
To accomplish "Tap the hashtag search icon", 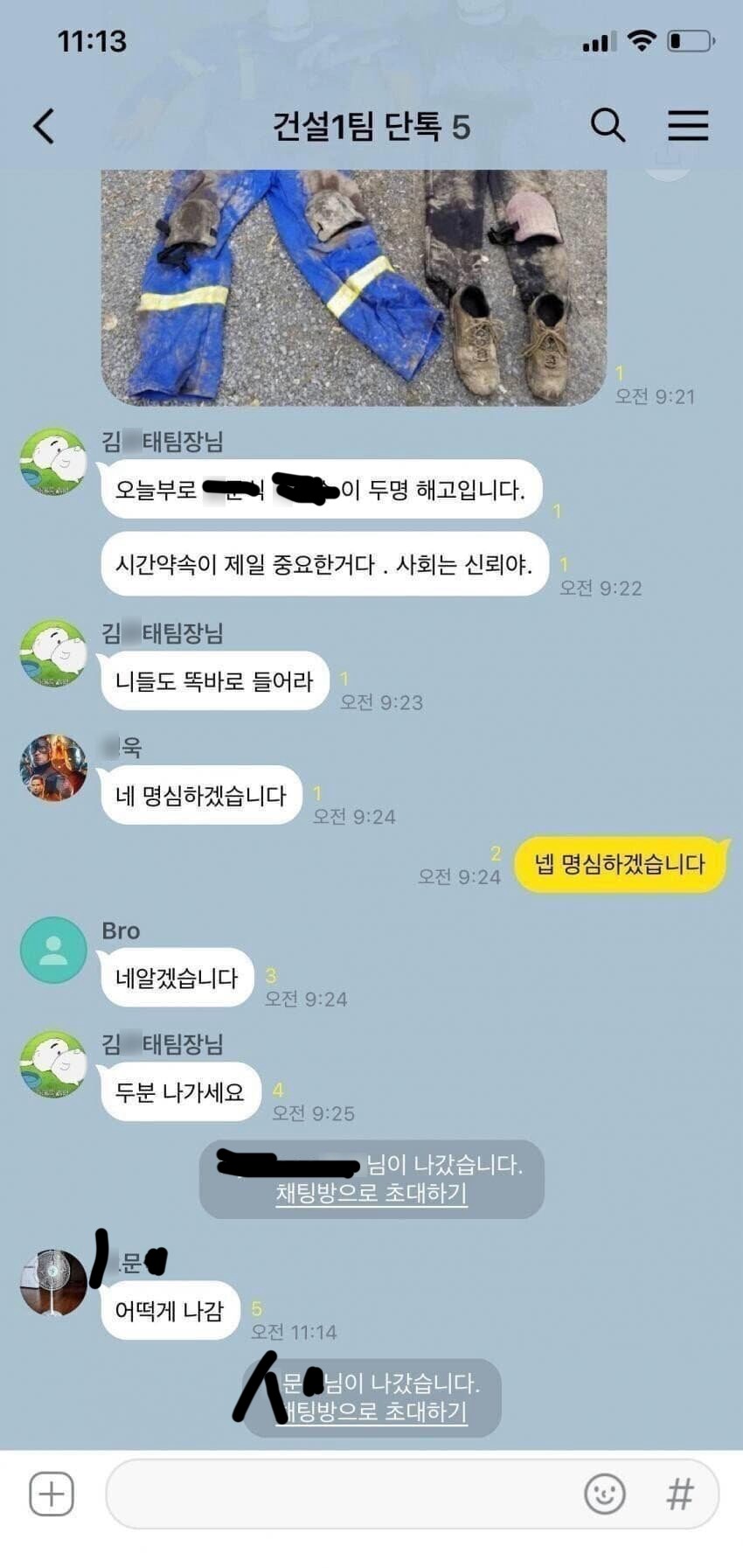I will tap(679, 1494).
